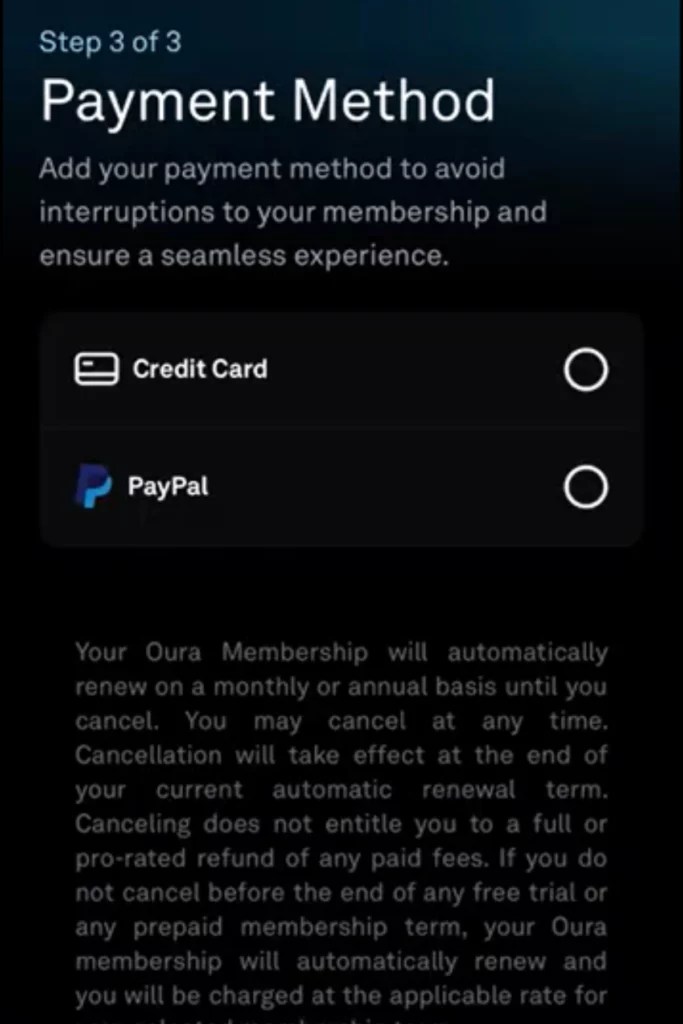
Task: Select Credit Card as payment method
Action: [342, 370]
